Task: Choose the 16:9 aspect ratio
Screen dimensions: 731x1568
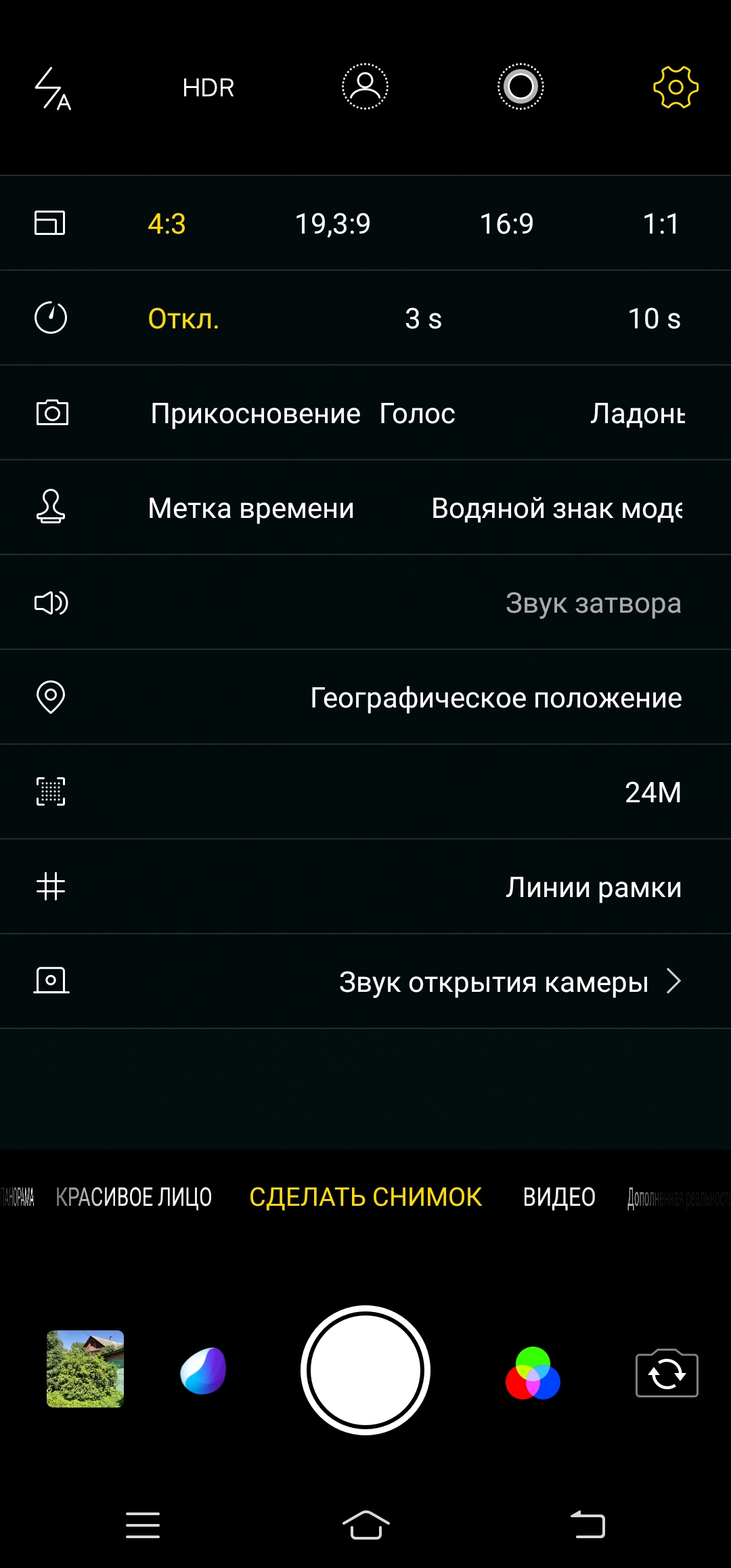Action: click(506, 223)
